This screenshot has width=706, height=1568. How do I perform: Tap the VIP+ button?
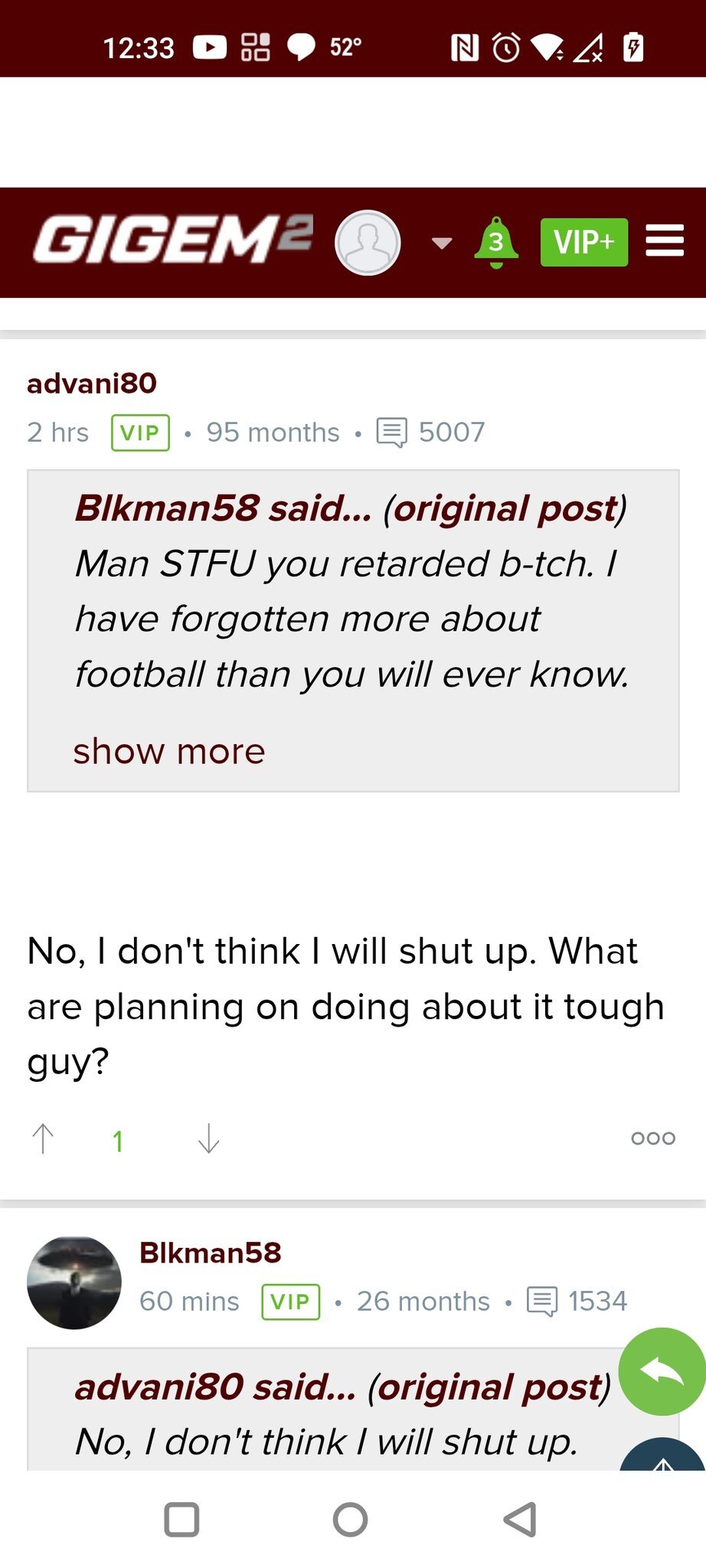583,243
